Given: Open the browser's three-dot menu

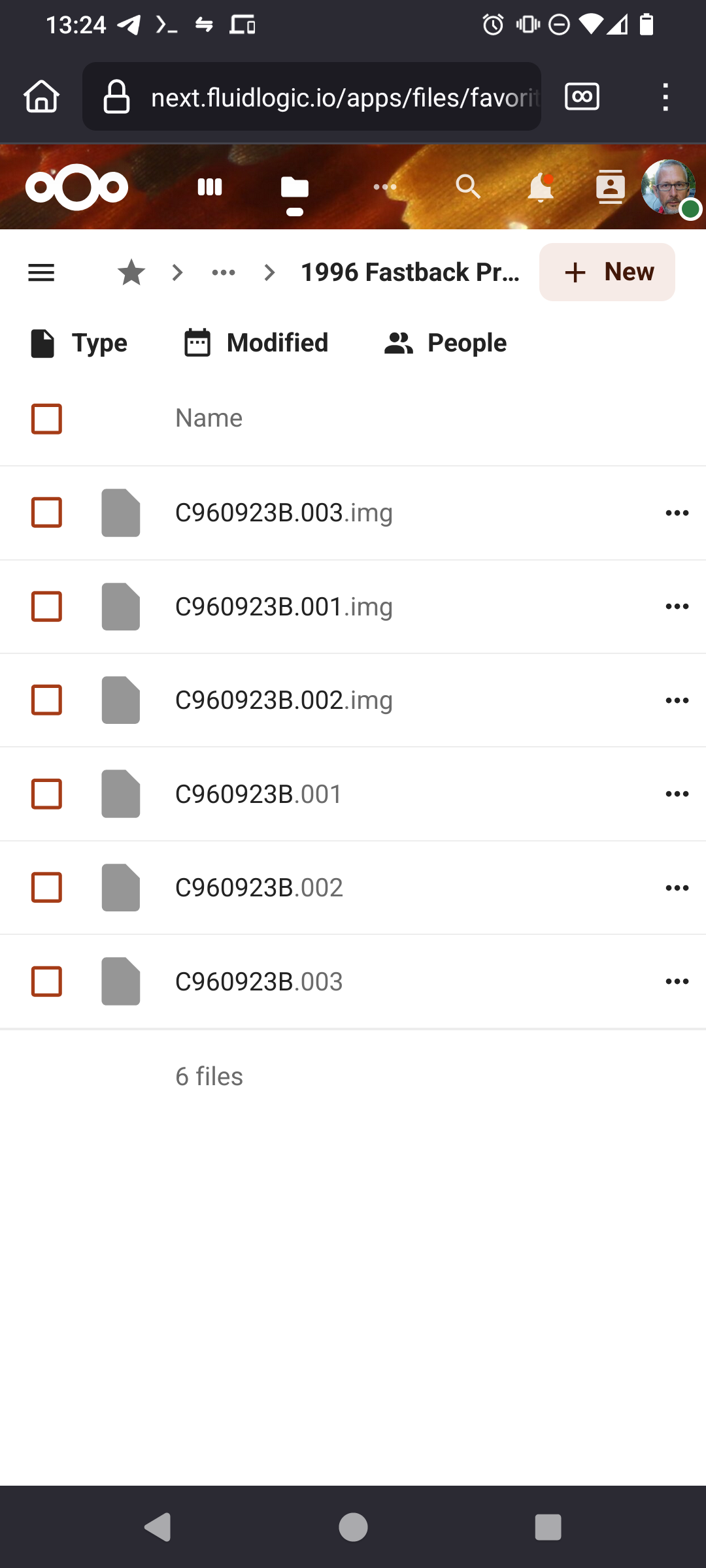Looking at the screenshot, I should click(665, 97).
